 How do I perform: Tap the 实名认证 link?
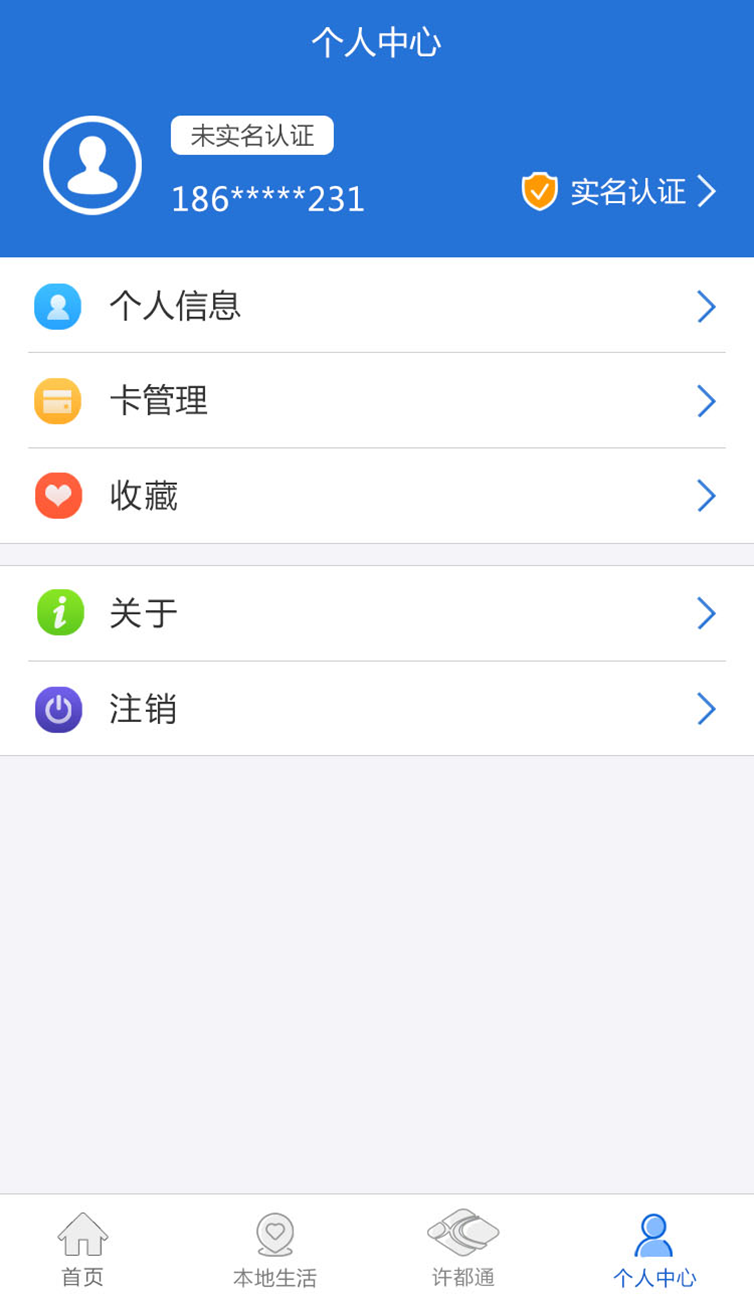coord(625,192)
